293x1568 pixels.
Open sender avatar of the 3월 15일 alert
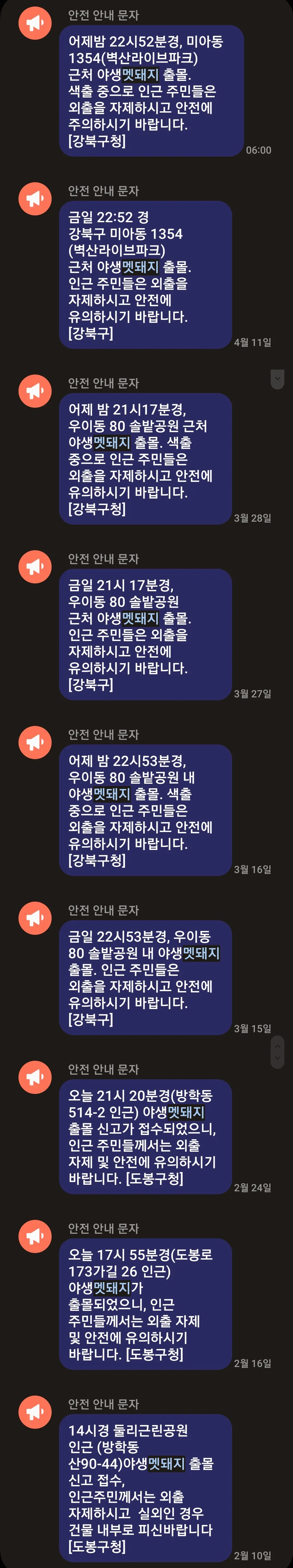tap(35, 918)
